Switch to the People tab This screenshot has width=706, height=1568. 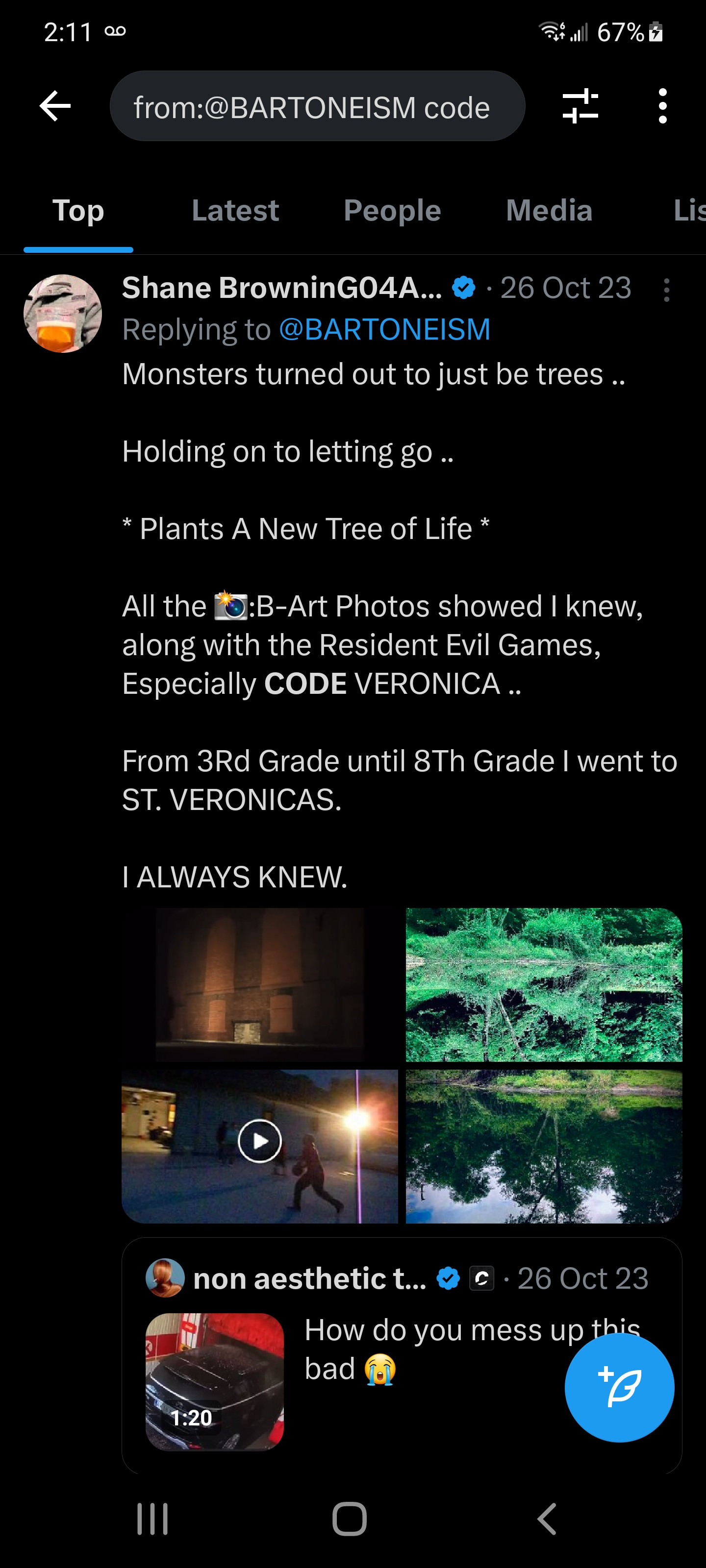(x=392, y=211)
